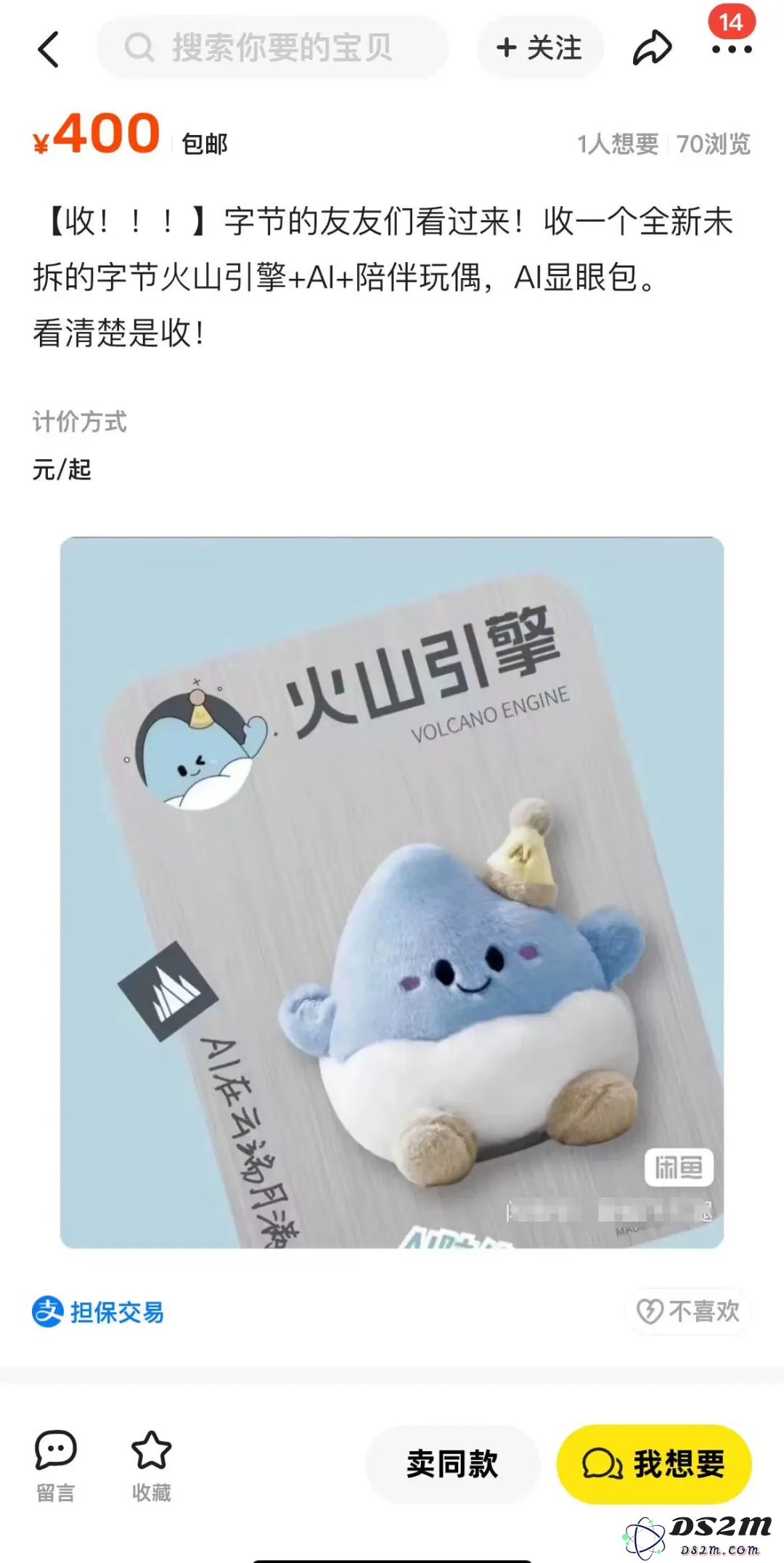
Task: Go back using the top-left arrow
Action: [x=49, y=49]
